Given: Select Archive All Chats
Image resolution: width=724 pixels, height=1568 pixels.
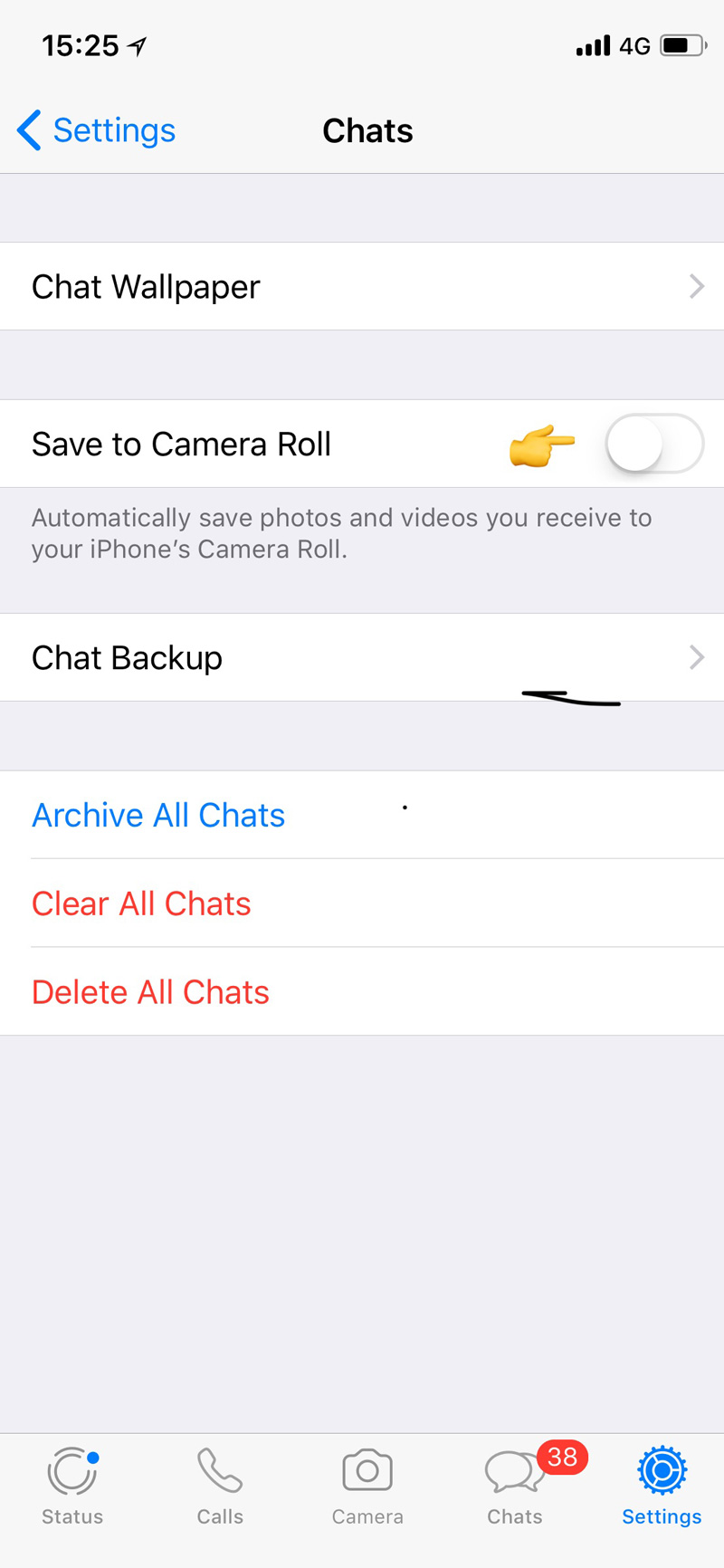Looking at the screenshot, I should pos(158,816).
